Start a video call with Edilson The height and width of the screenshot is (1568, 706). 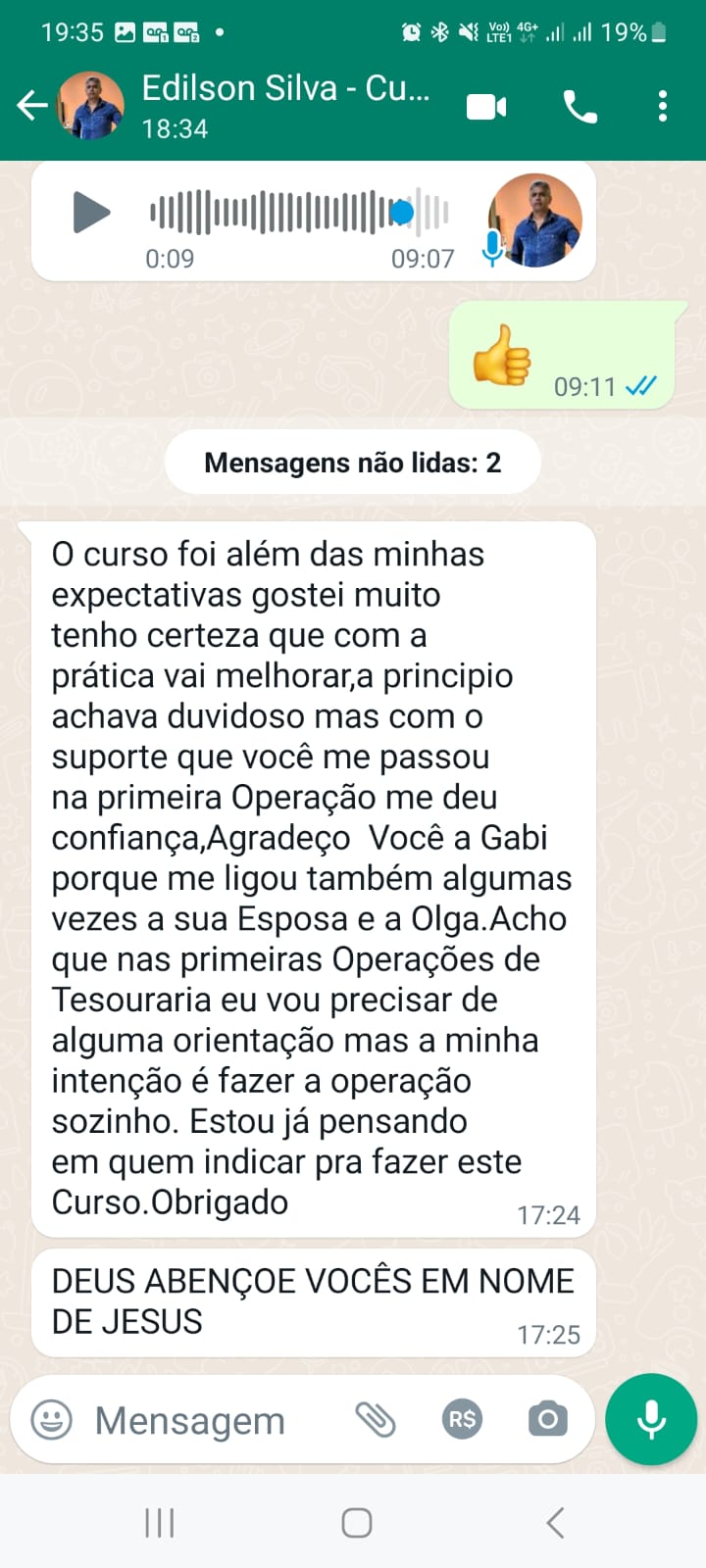(x=486, y=106)
